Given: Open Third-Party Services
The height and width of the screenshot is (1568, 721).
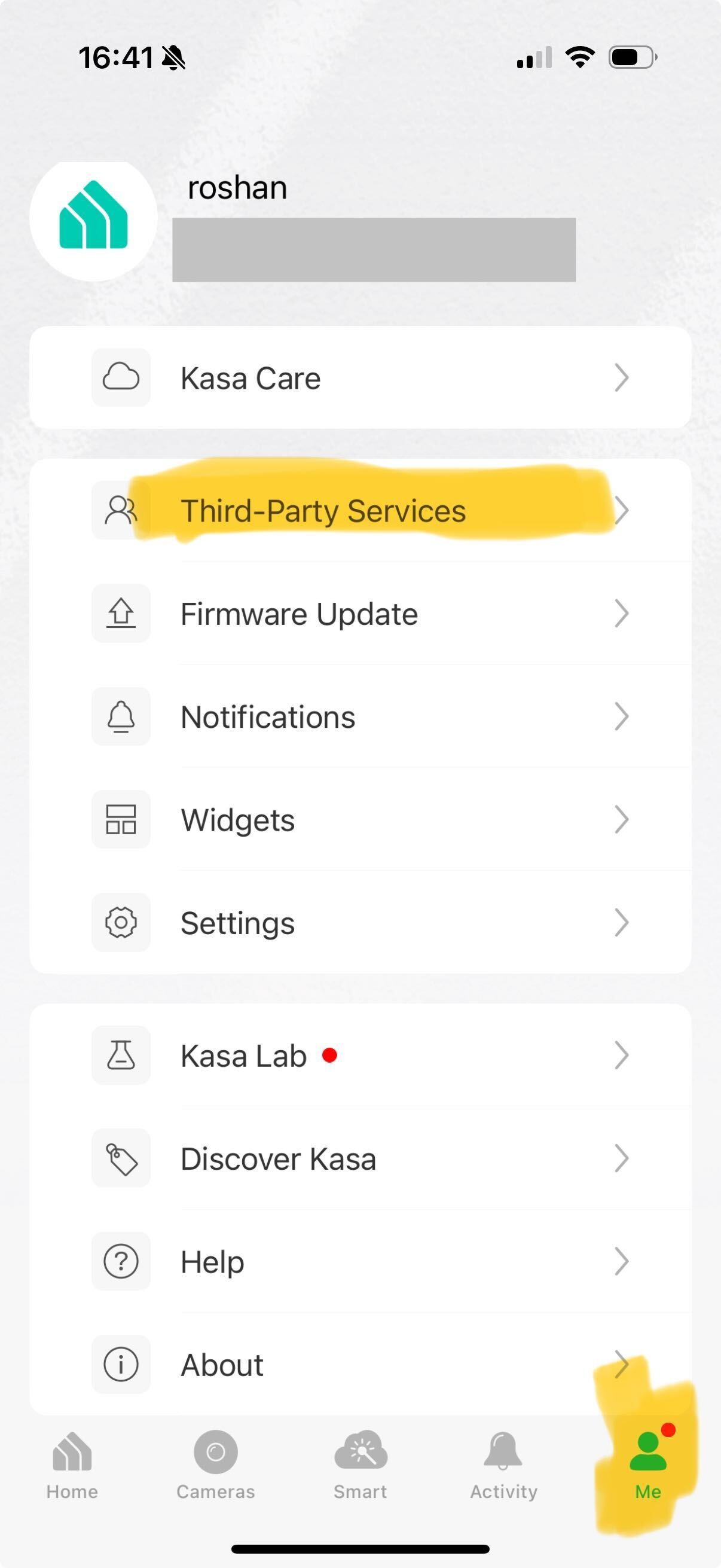Looking at the screenshot, I should coord(360,510).
